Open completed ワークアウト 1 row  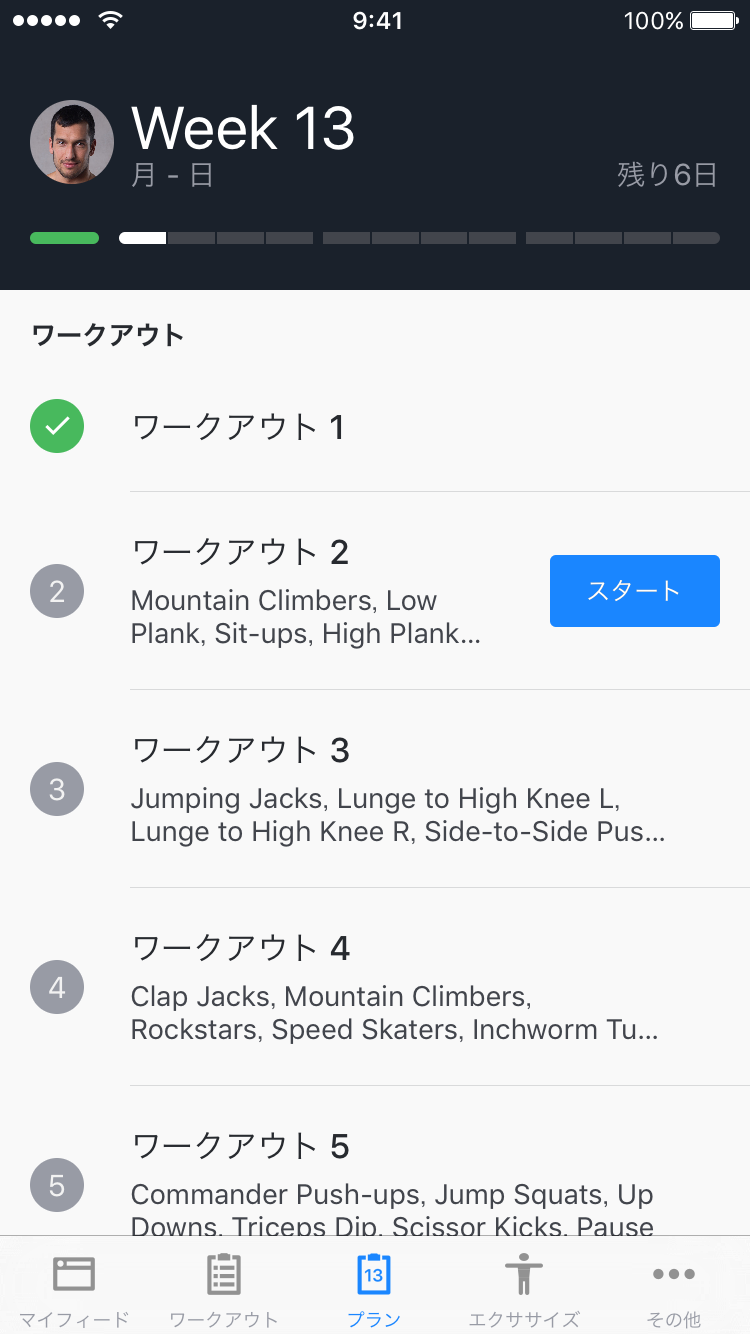[x=375, y=428]
